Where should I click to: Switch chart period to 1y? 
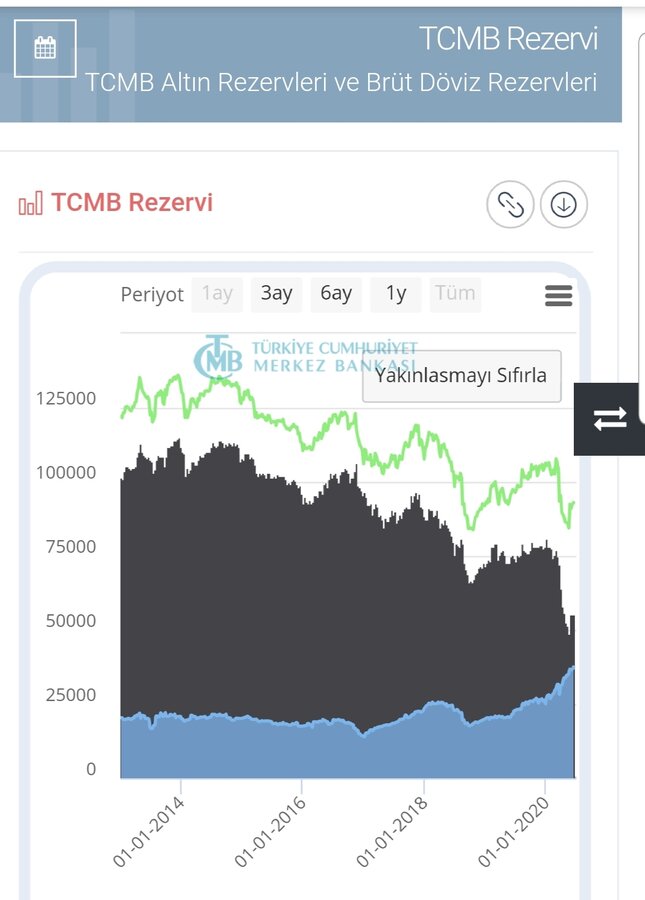click(x=396, y=294)
